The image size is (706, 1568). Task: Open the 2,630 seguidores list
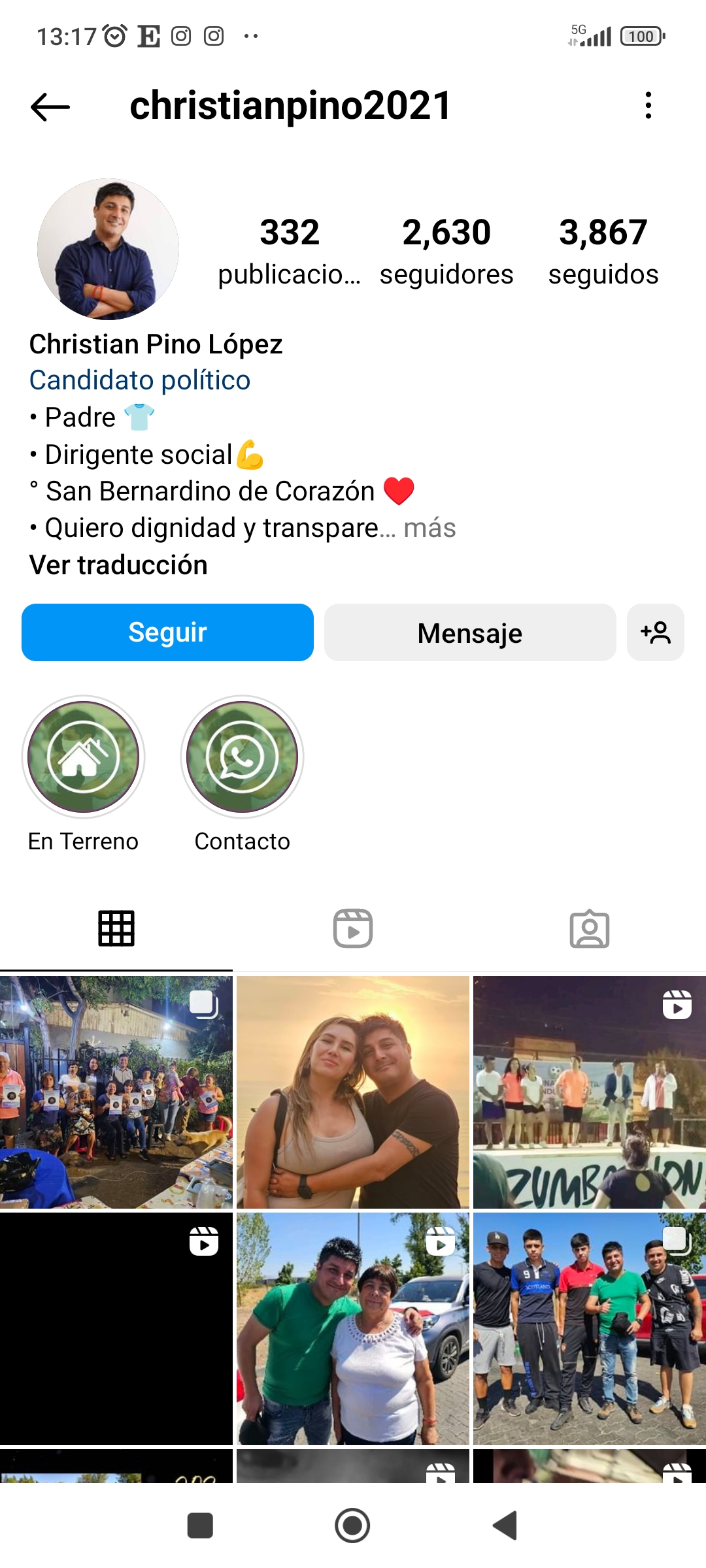coord(446,252)
